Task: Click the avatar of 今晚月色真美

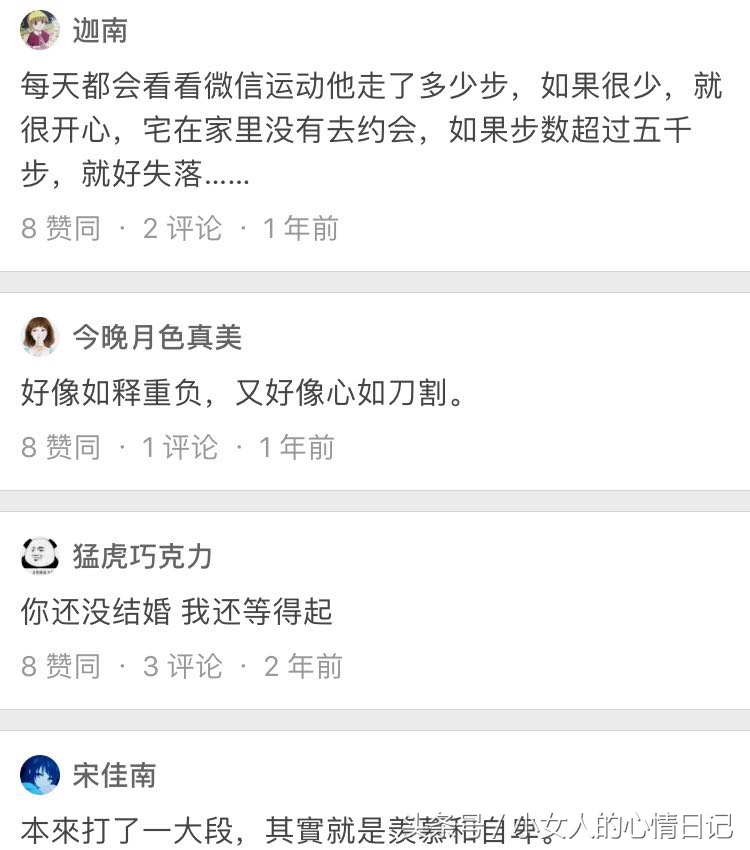Action: [x=40, y=337]
